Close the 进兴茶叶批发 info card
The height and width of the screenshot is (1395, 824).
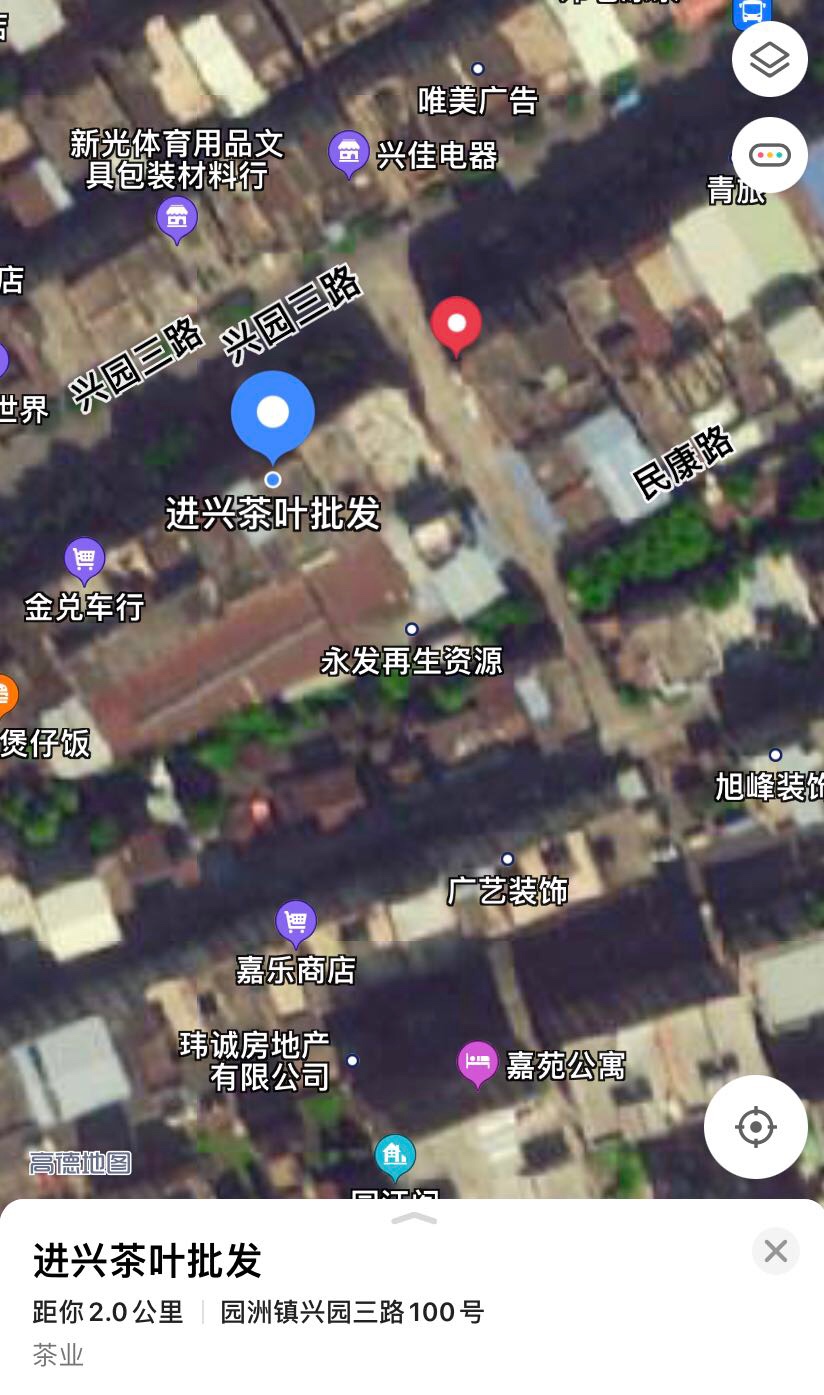pos(775,1251)
